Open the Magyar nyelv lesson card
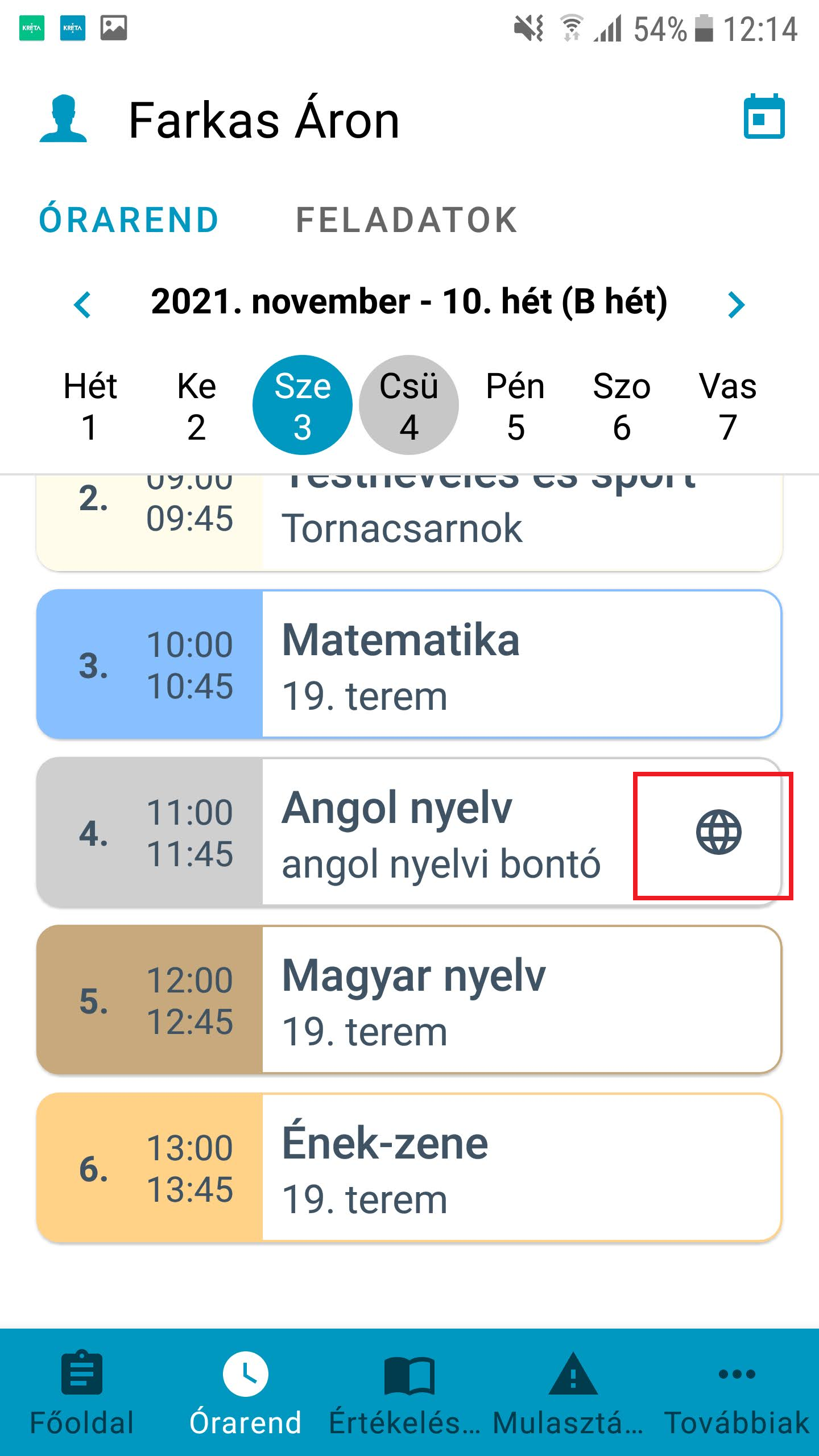The image size is (819, 1456). point(409,1000)
